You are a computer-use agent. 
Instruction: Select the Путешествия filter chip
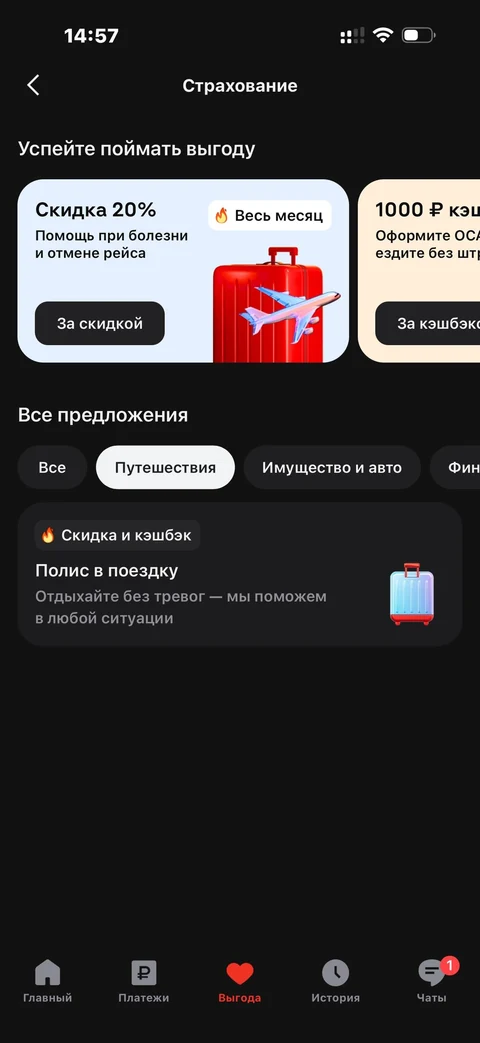pos(166,468)
